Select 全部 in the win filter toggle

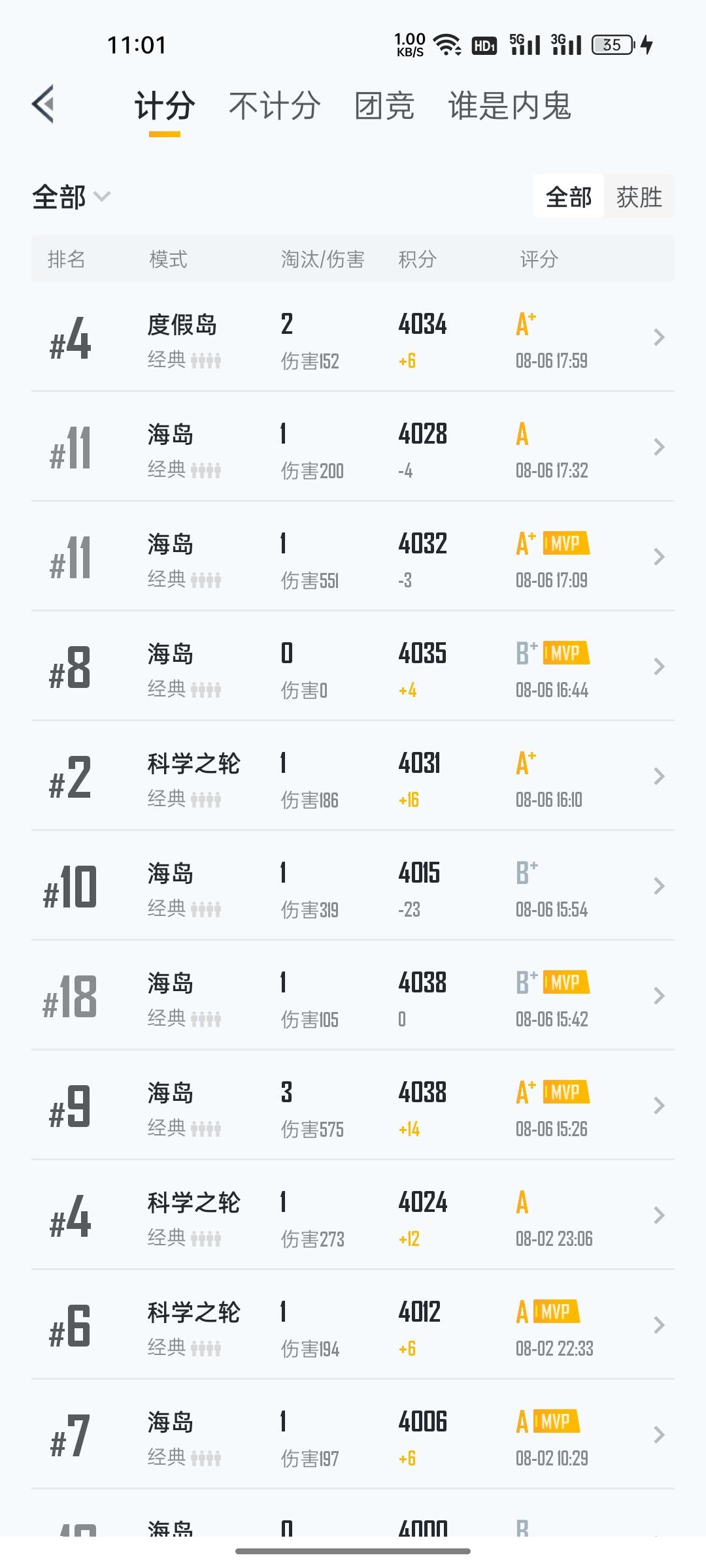point(568,195)
